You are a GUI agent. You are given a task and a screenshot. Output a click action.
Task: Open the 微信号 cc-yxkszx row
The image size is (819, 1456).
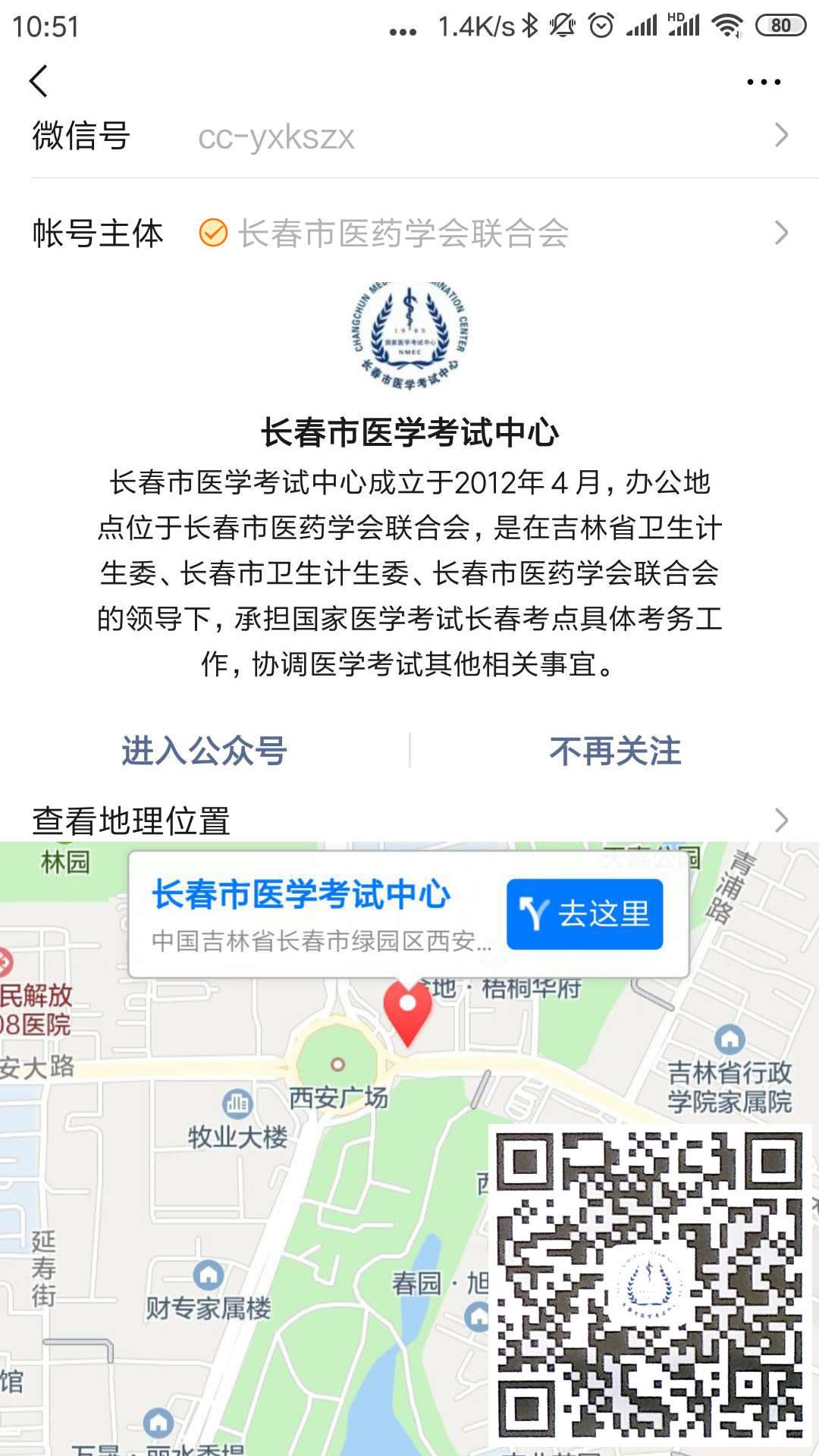[x=409, y=136]
